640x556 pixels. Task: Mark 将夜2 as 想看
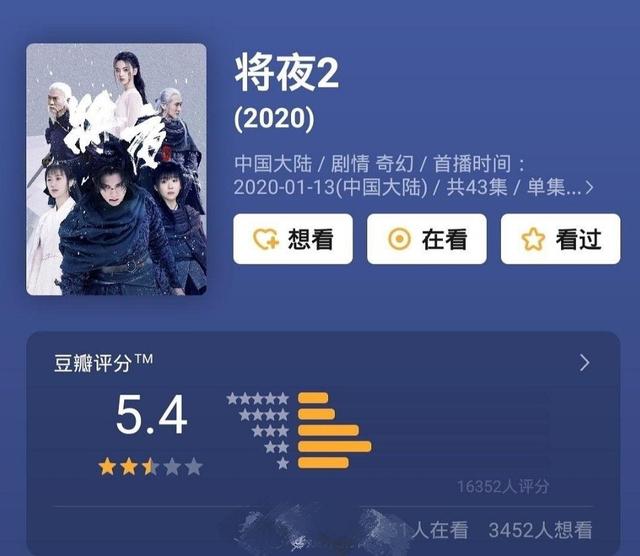point(292,239)
